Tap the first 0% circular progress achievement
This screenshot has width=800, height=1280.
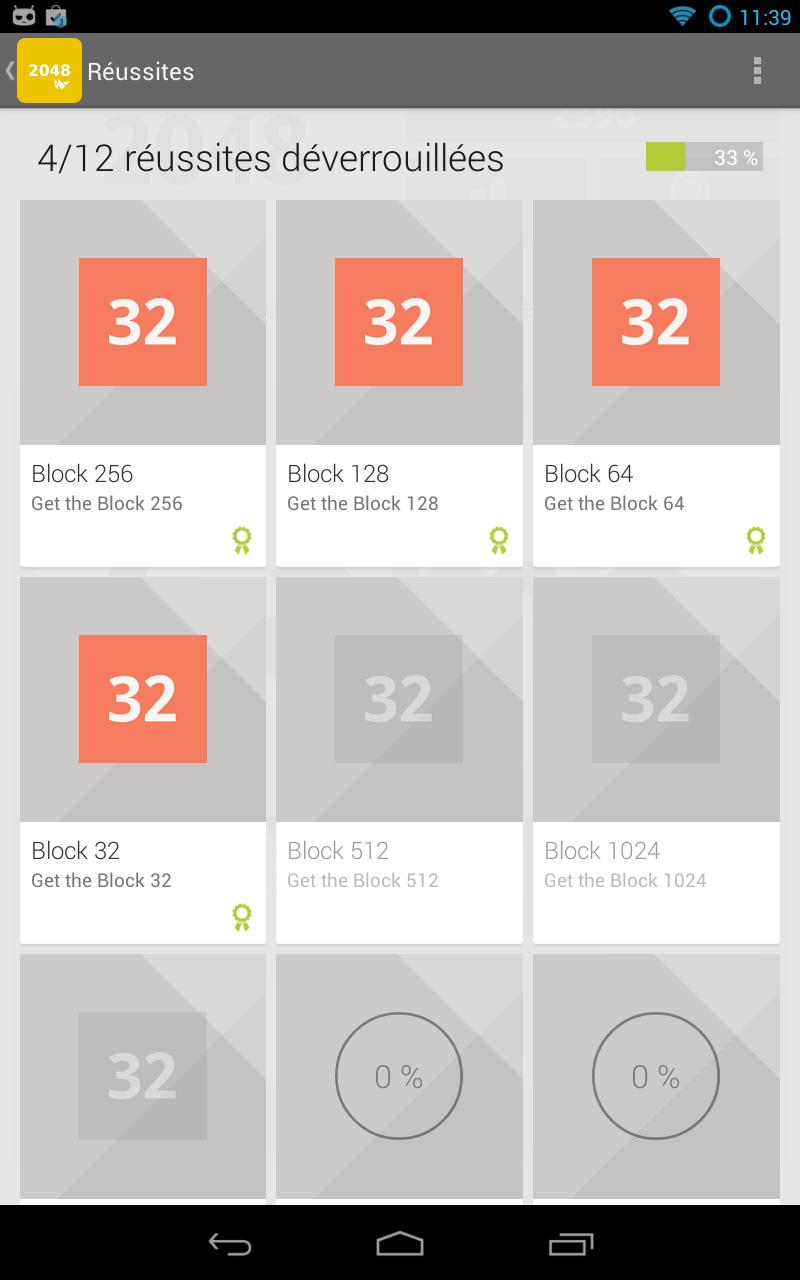pos(399,1076)
